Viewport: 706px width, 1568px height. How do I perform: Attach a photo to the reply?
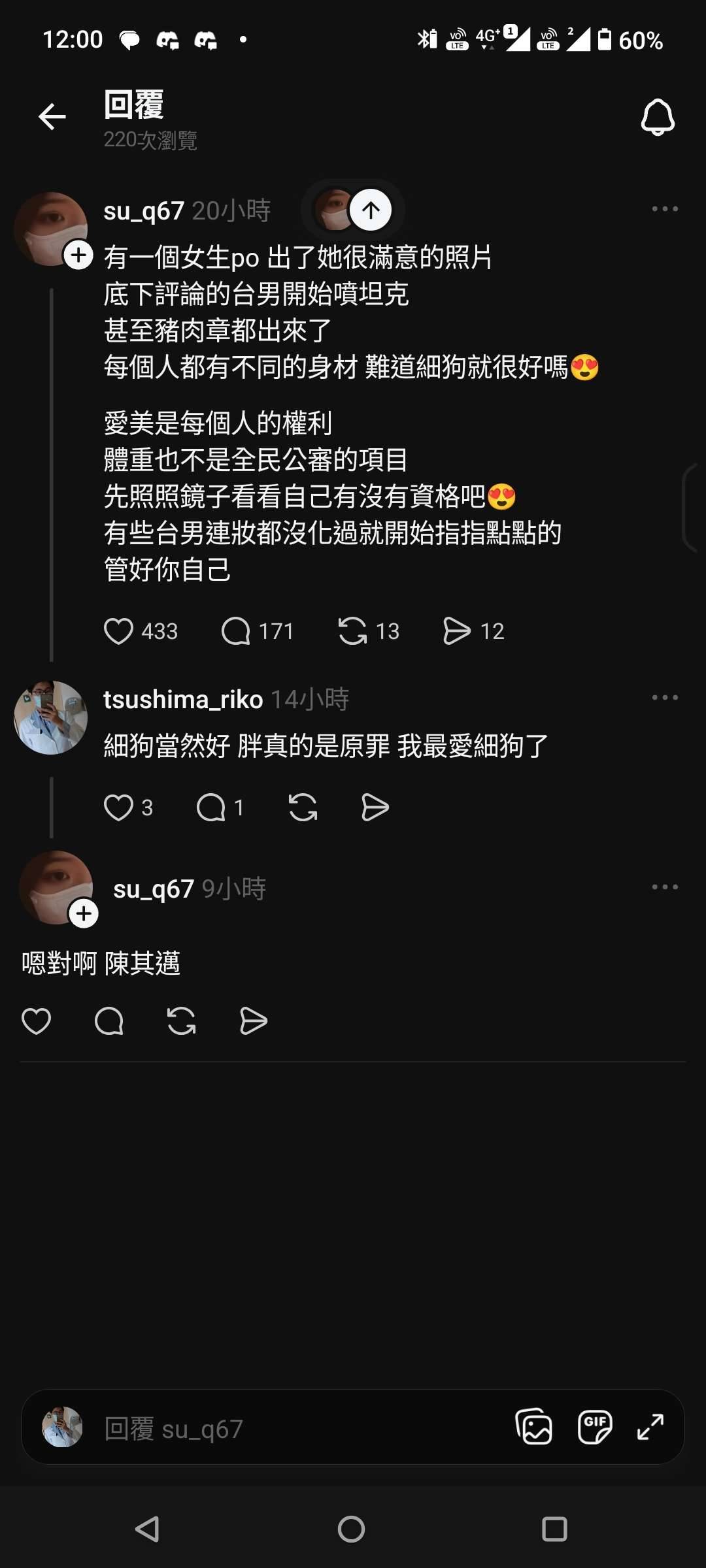[x=534, y=1427]
